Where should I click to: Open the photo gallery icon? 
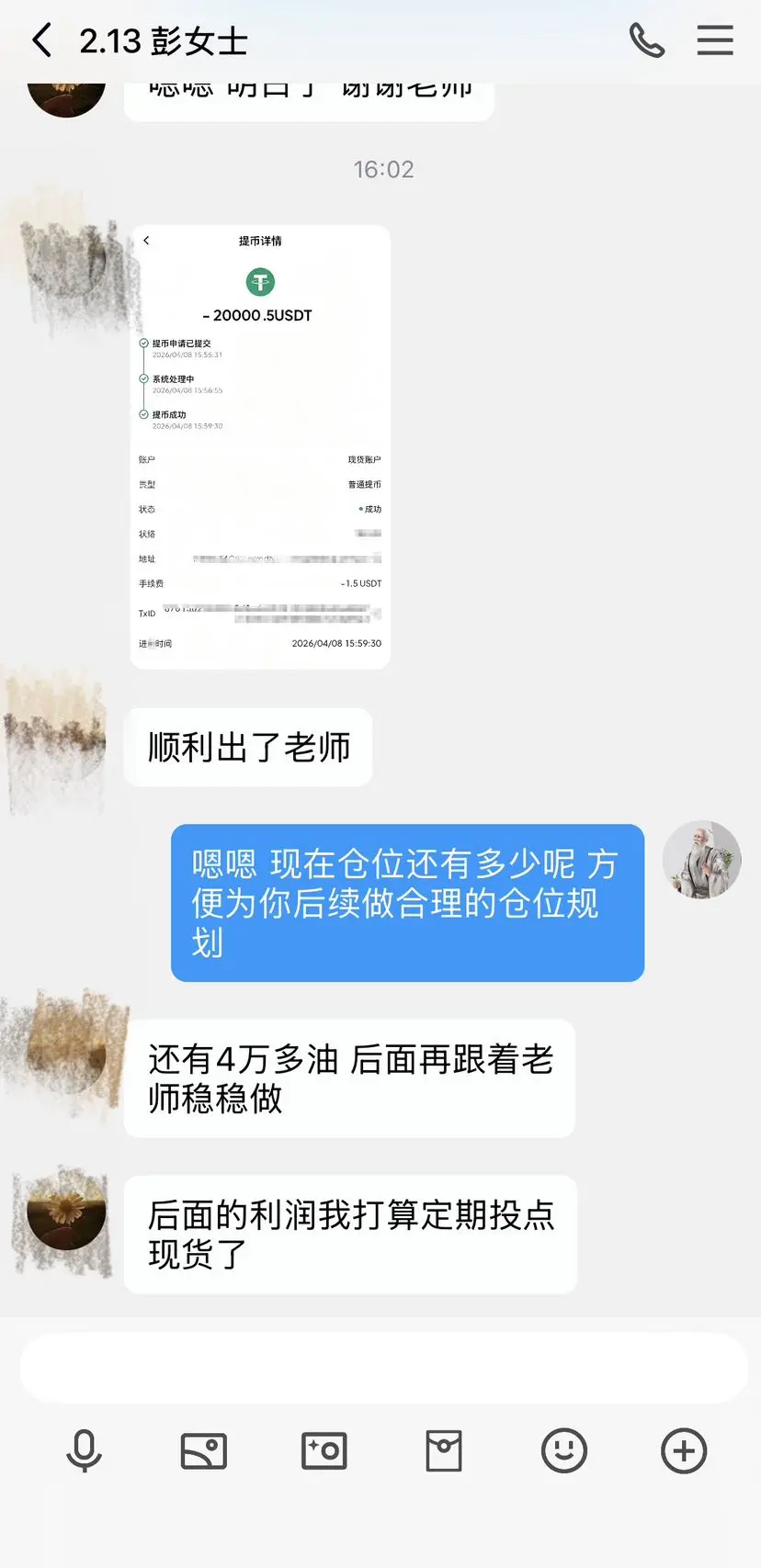pos(203,1451)
